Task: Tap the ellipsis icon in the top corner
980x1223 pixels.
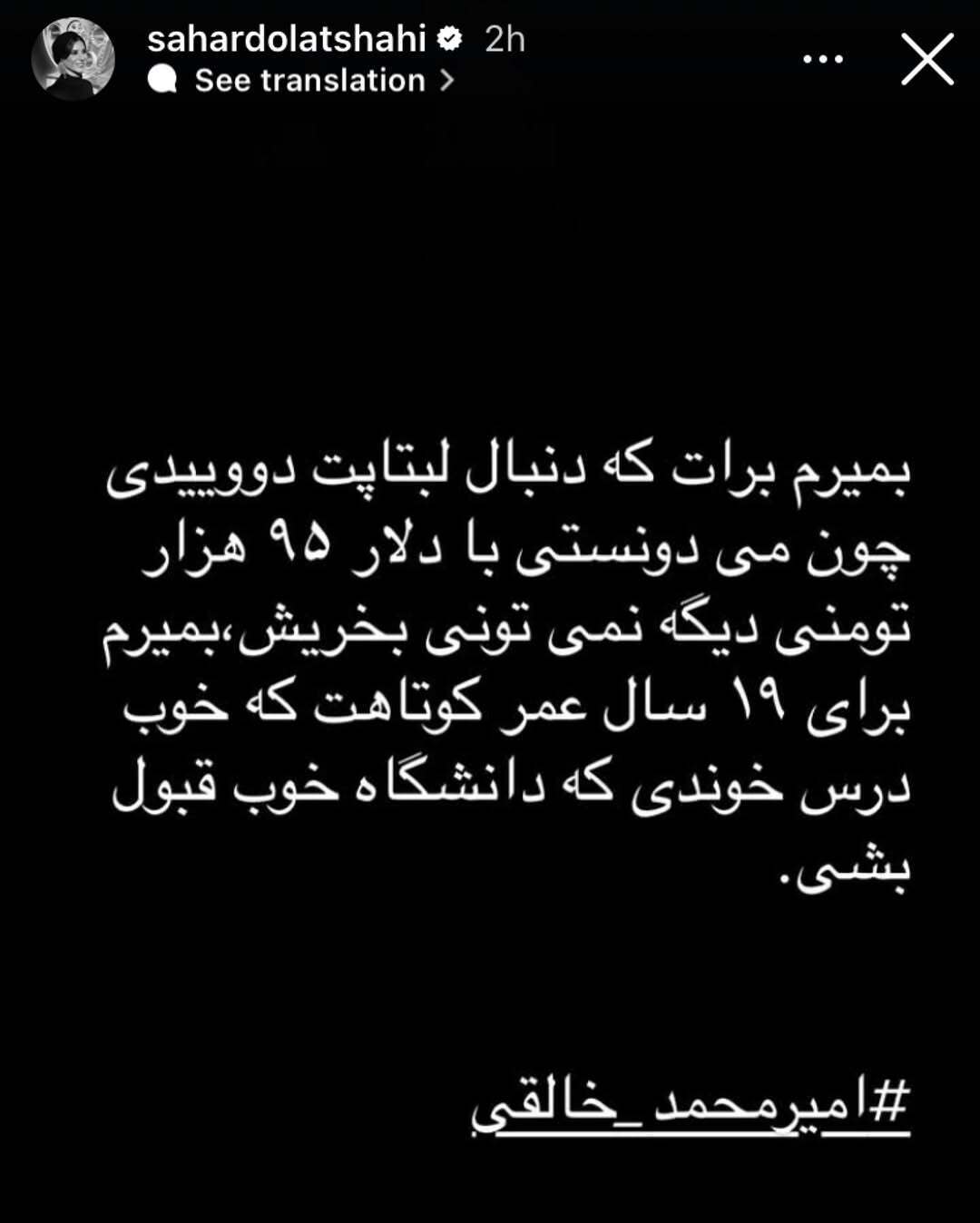Action: point(824,56)
